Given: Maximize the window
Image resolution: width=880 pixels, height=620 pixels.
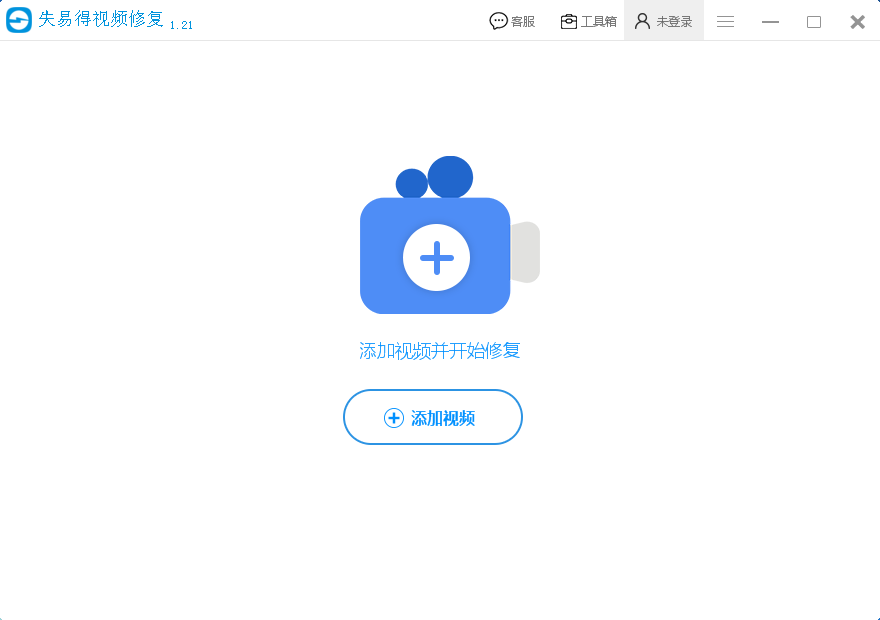Looking at the screenshot, I should coord(814,21).
